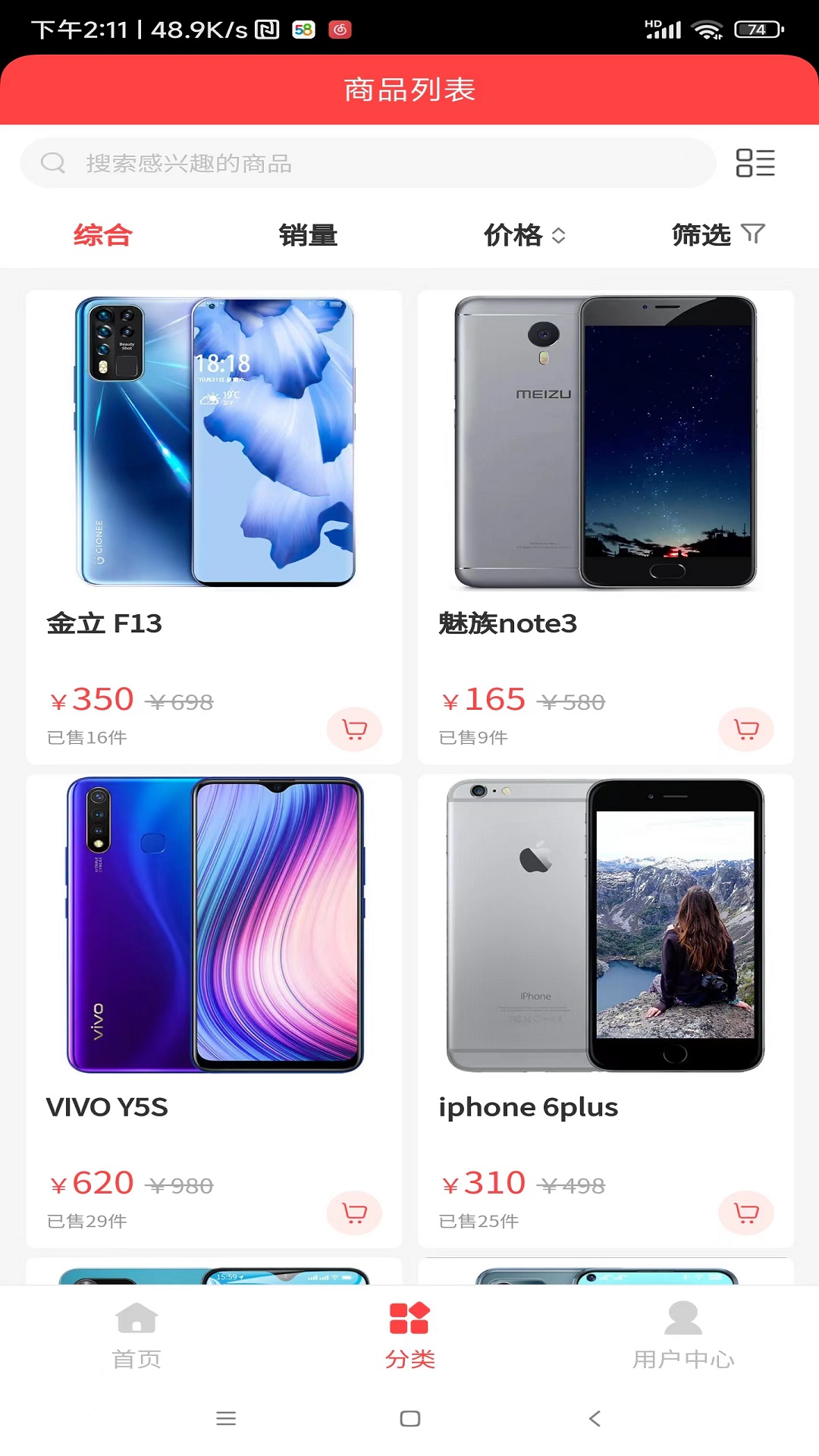The width and height of the screenshot is (819, 1456).
Task: Select the 综合 sorting tab
Action: click(x=102, y=235)
